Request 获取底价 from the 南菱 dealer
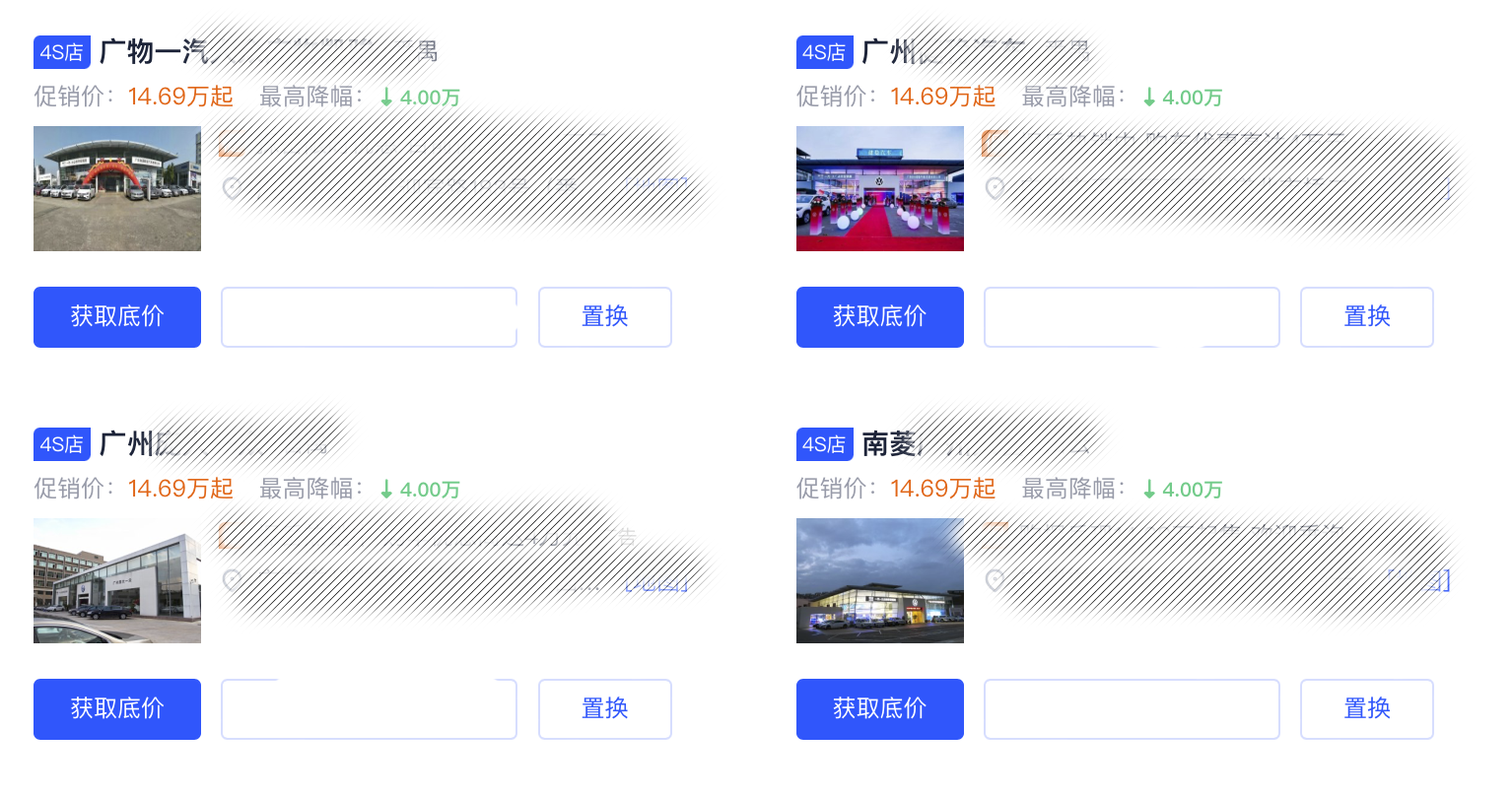Image resolution: width=1512 pixels, height=796 pixels. [x=879, y=709]
